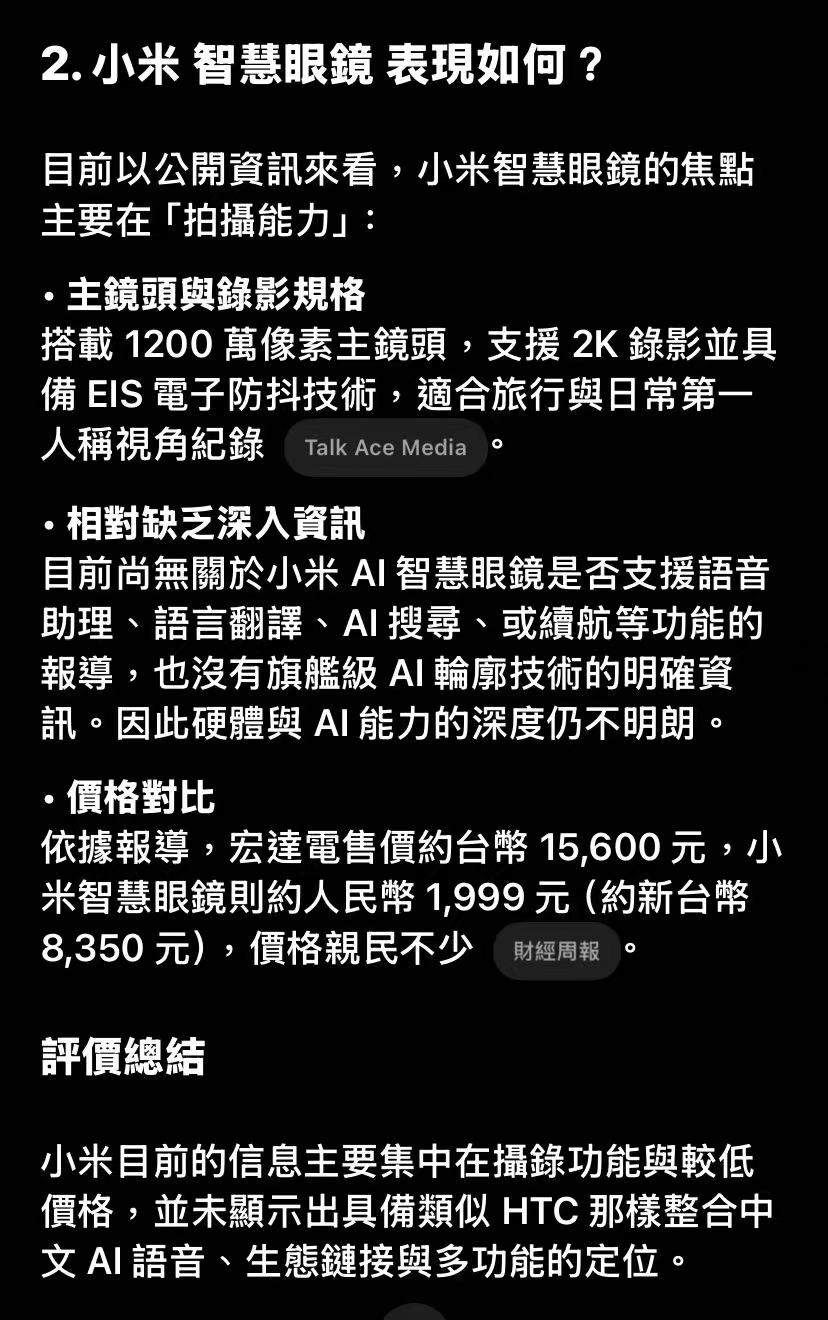Open the 財經周報 source citation
This screenshot has width=828, height=1320.
[556, 951]
